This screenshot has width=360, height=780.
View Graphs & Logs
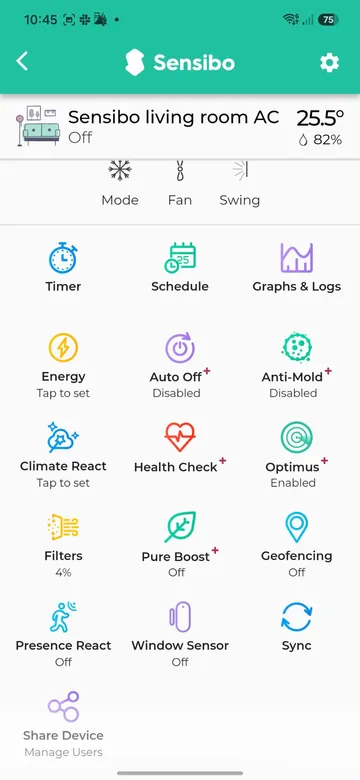[x=297, y=267]
